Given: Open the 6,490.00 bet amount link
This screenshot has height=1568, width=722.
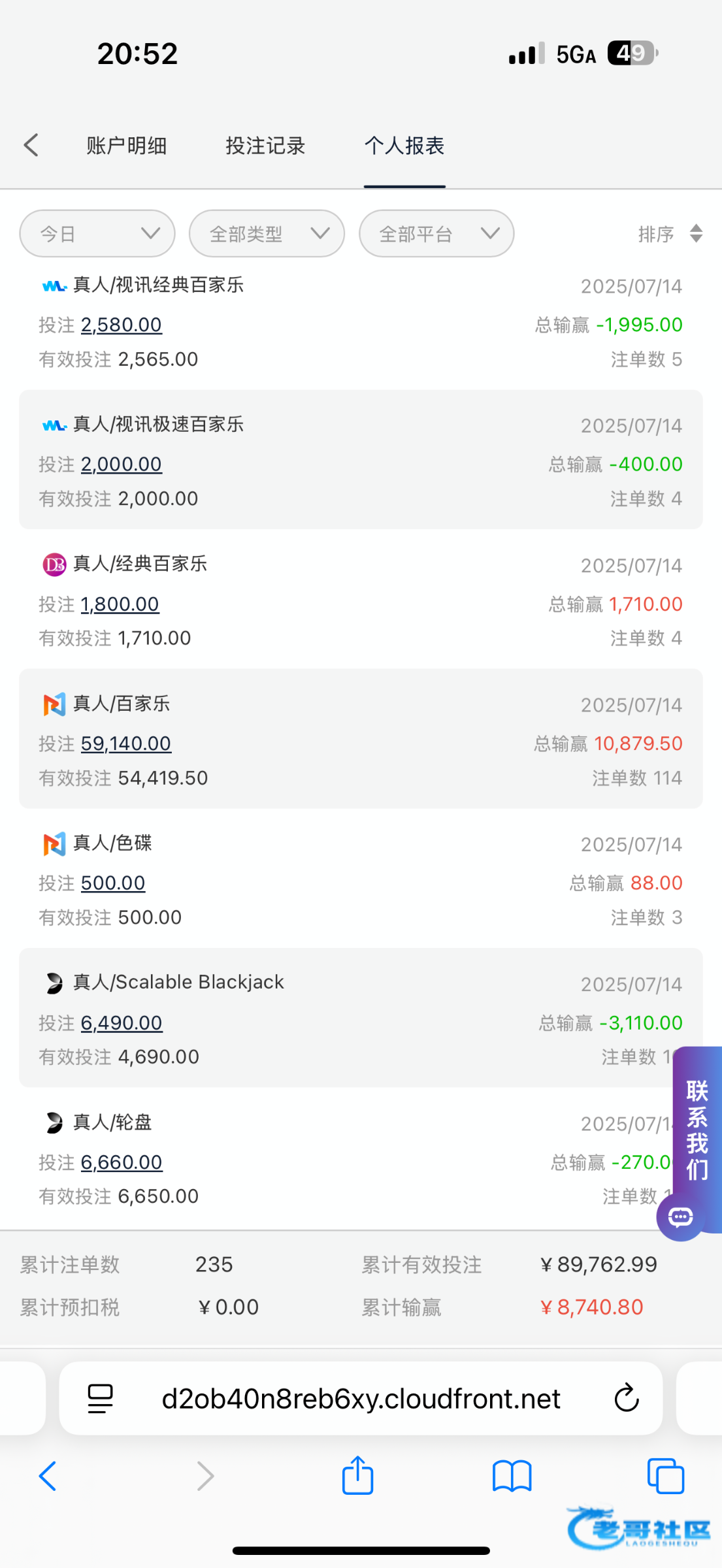Looking at the screenshot, I should click(122, 1023).
